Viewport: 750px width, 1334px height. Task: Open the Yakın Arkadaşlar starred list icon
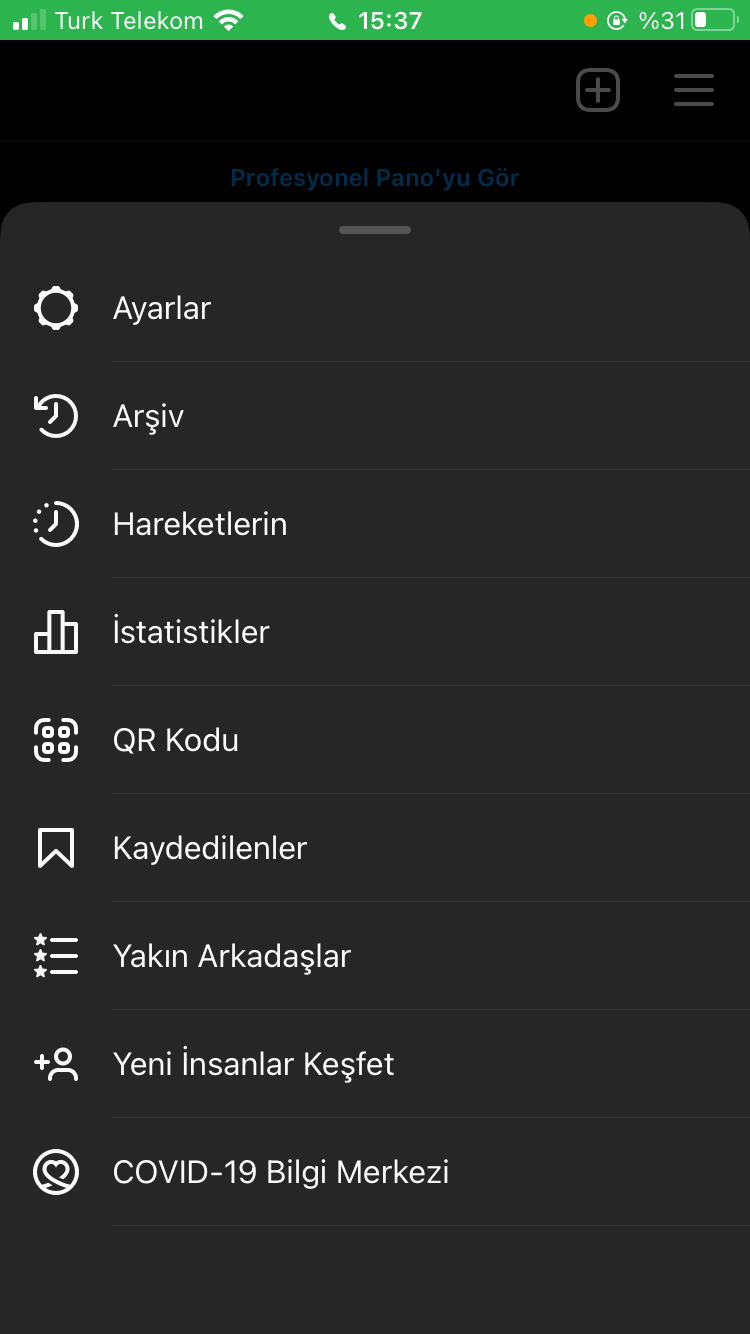(55, 955)
